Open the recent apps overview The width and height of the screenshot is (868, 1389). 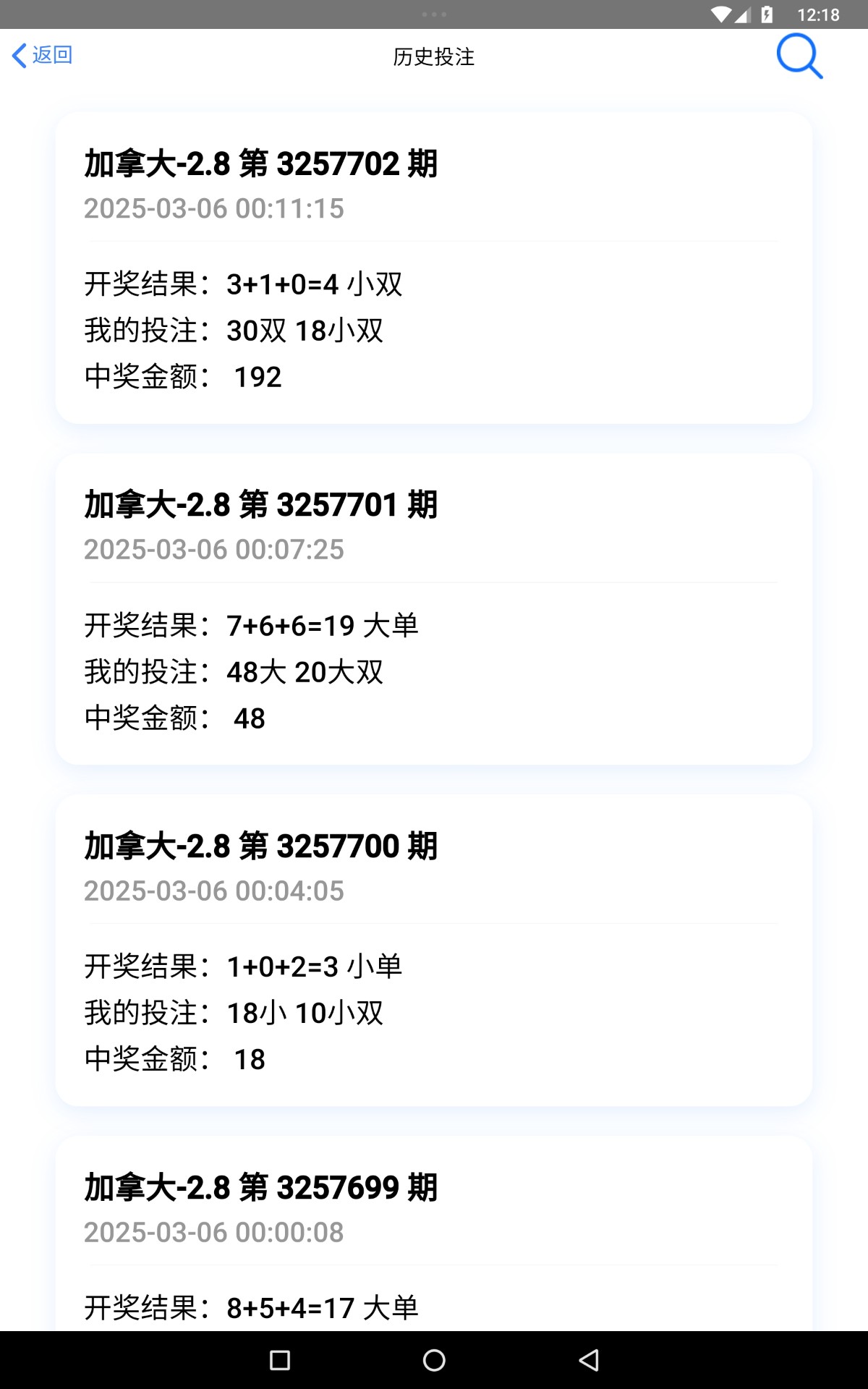click(280, 1360)
